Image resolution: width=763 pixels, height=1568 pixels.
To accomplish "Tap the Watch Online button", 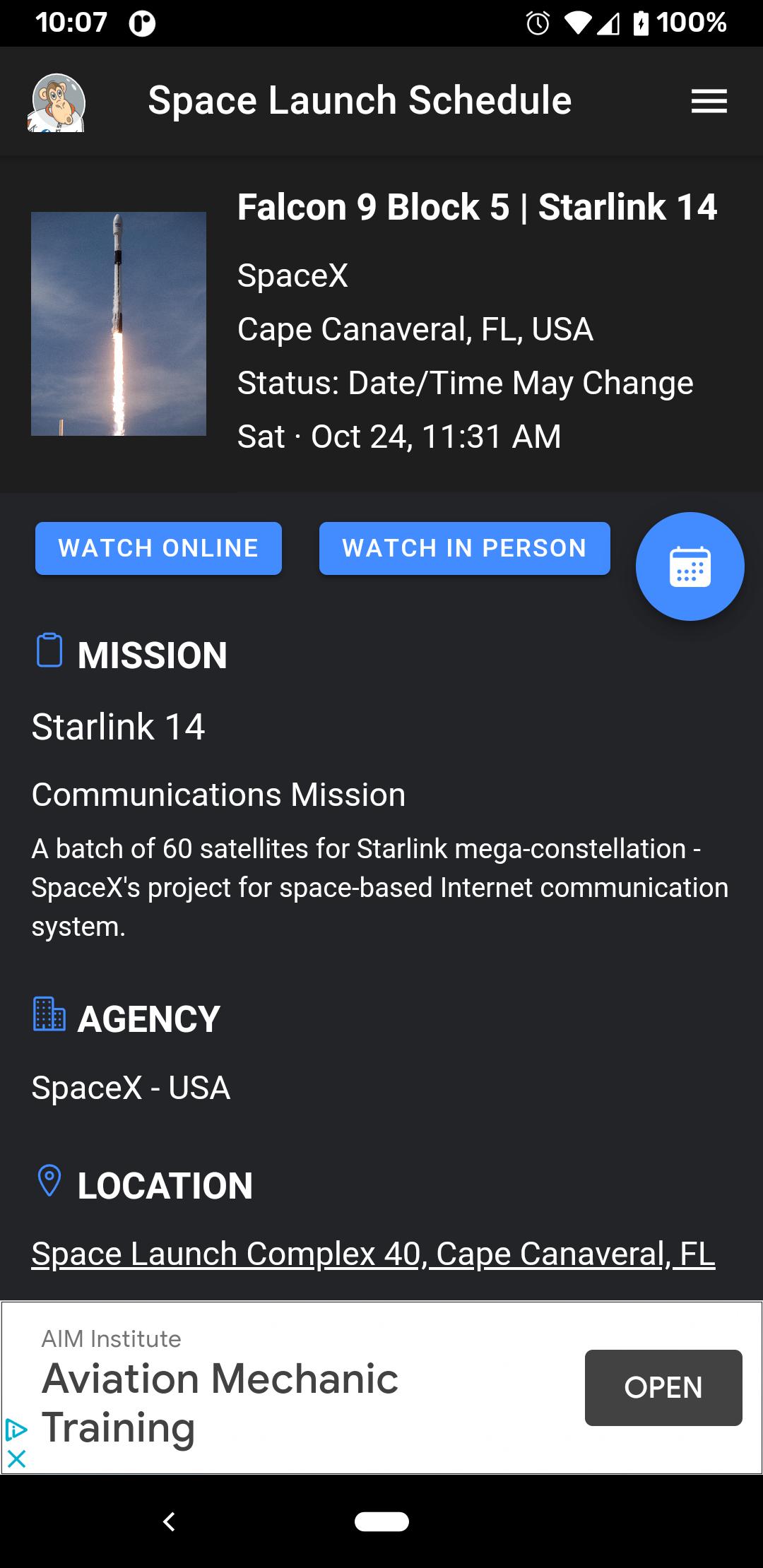I will click(x=158, y=548).
